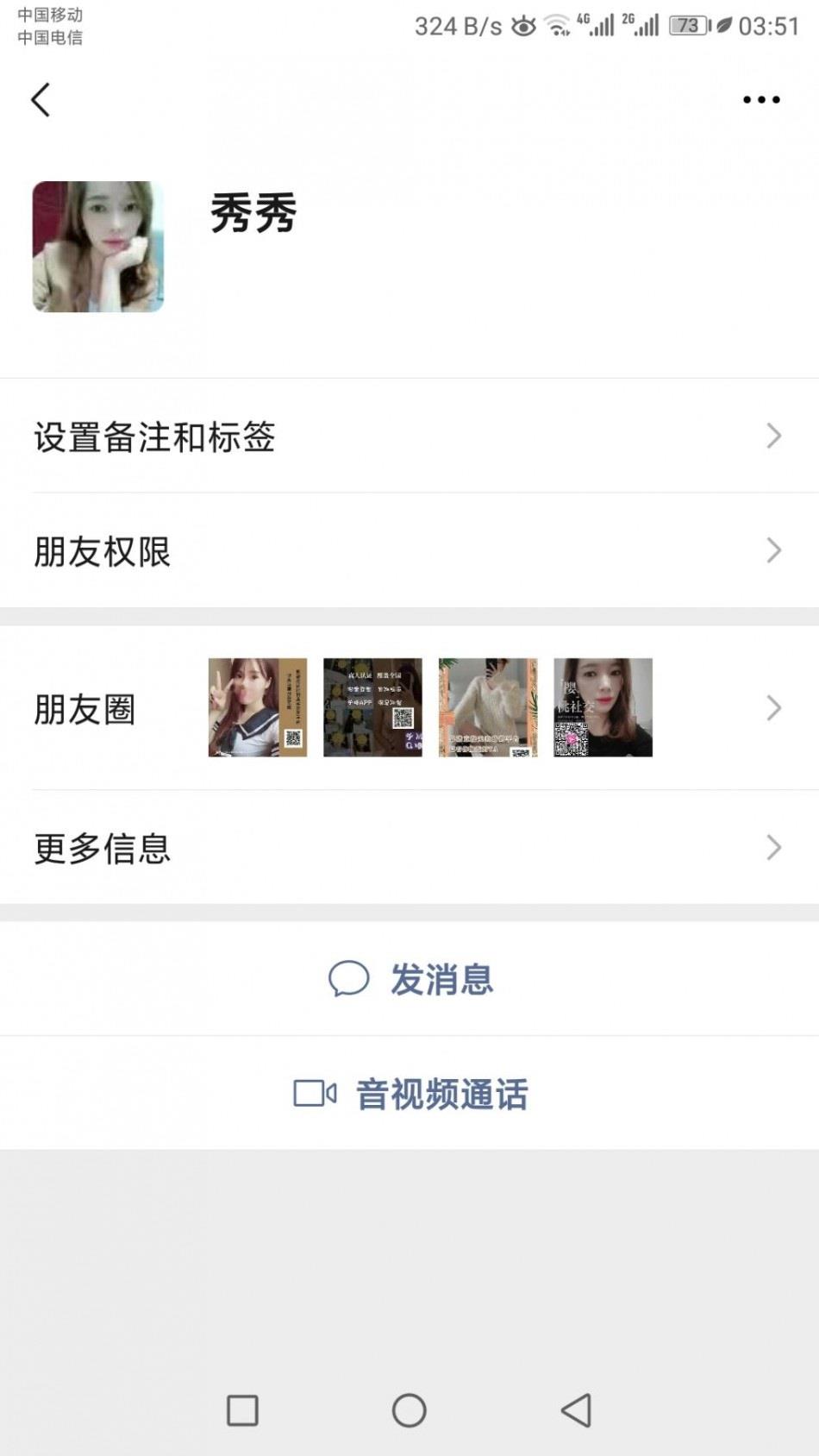Open 更多信息 row
The image size is (819, 1456).
pos(409,848)
